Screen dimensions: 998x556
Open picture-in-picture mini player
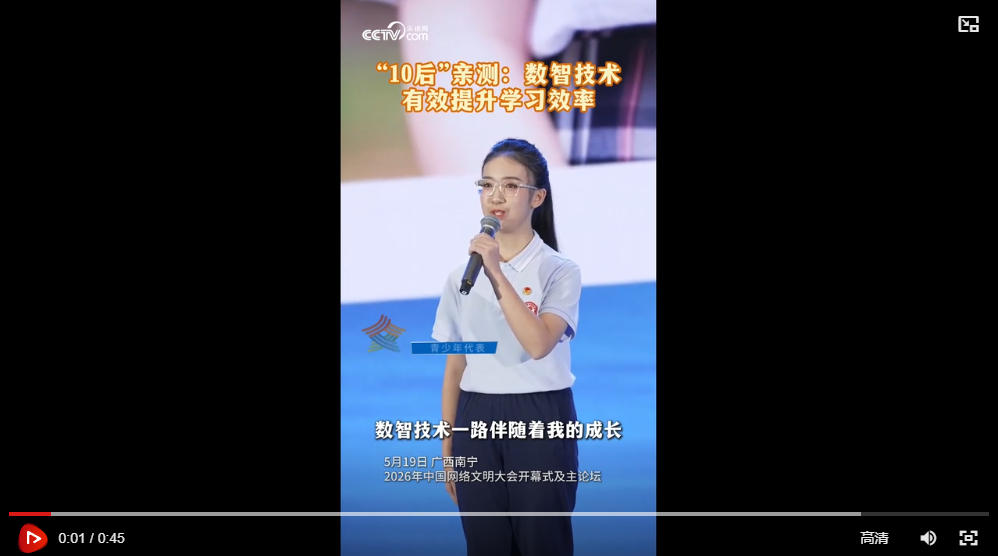tap(969, 24)
